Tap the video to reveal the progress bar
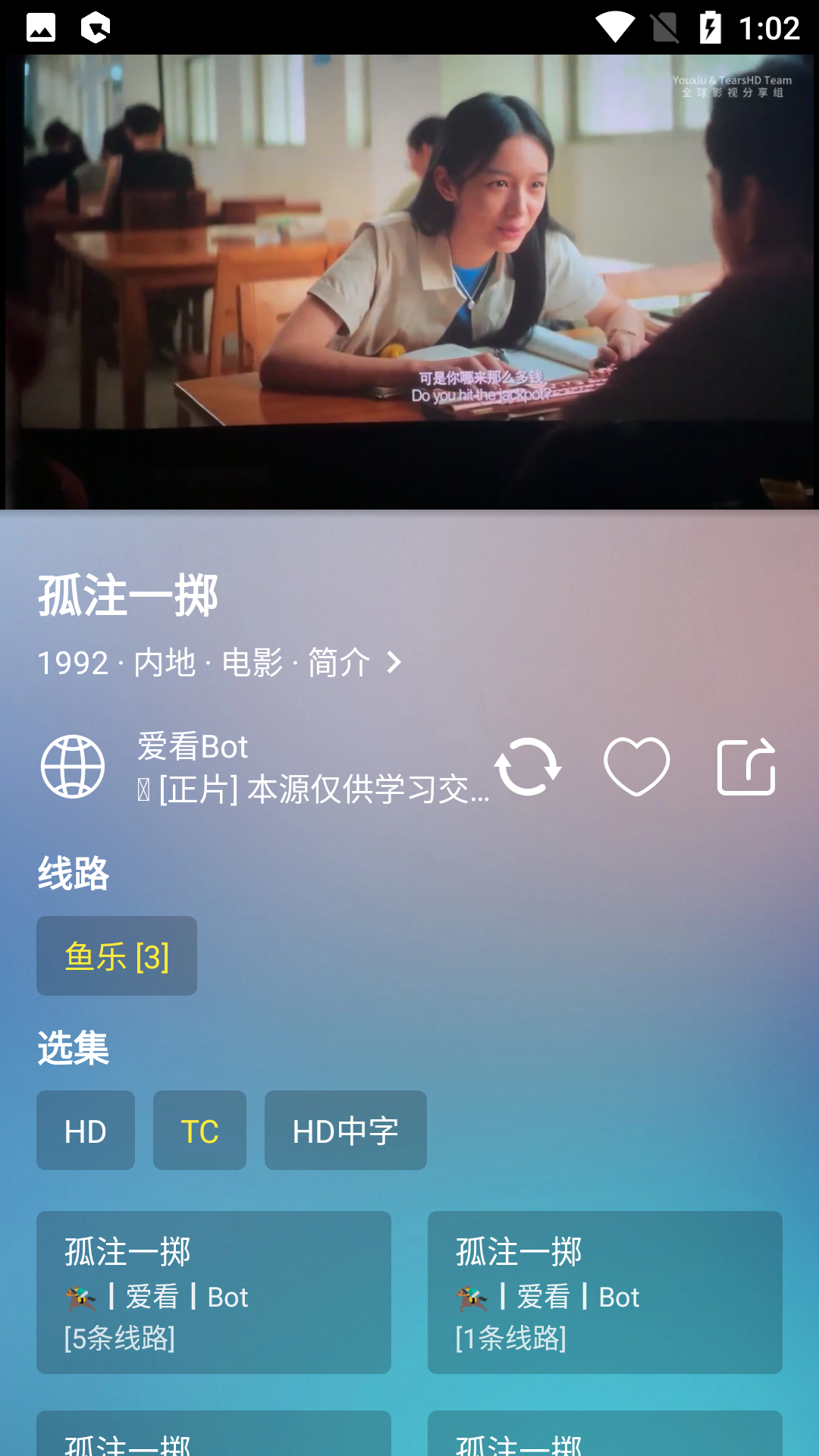 [409, 281]
